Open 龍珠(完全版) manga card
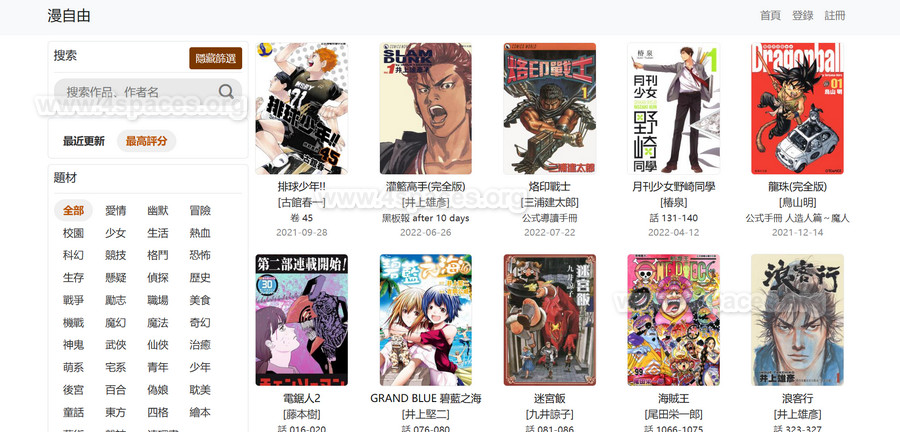The height and width of the screenshot is (432, 900). pos(797,110)
